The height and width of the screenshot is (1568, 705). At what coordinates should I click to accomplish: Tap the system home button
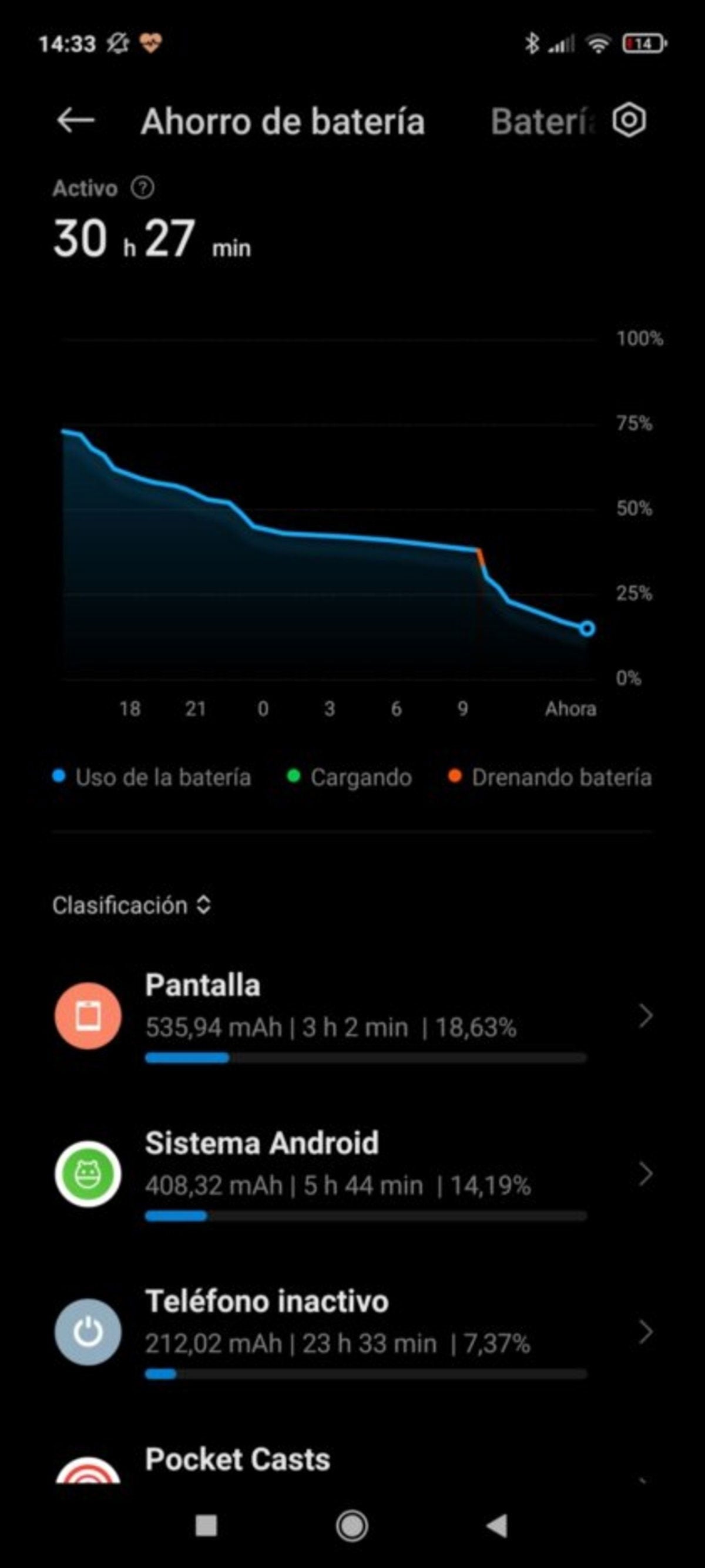tap(352, 1526)
